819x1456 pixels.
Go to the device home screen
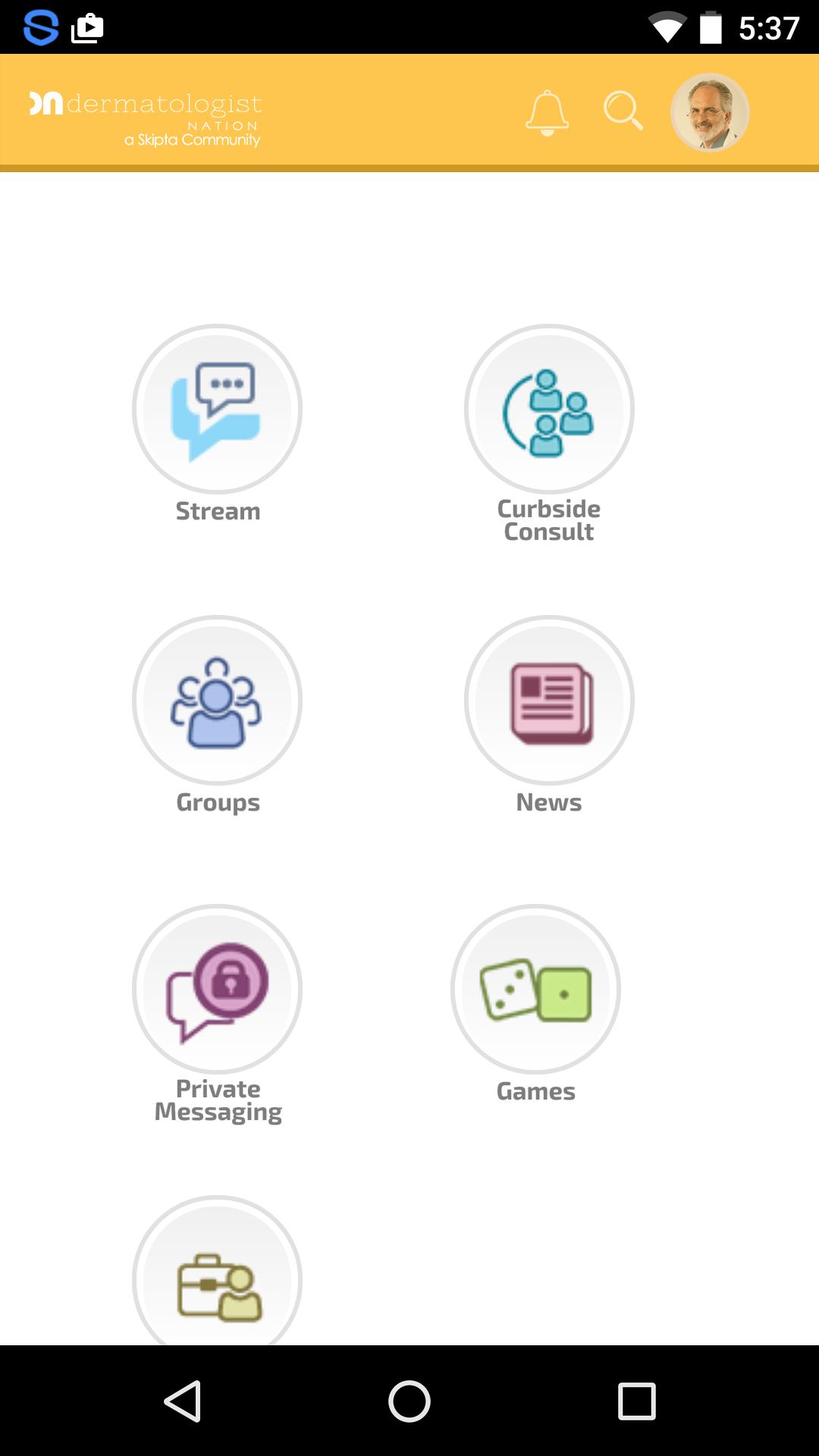point(409,1401)
